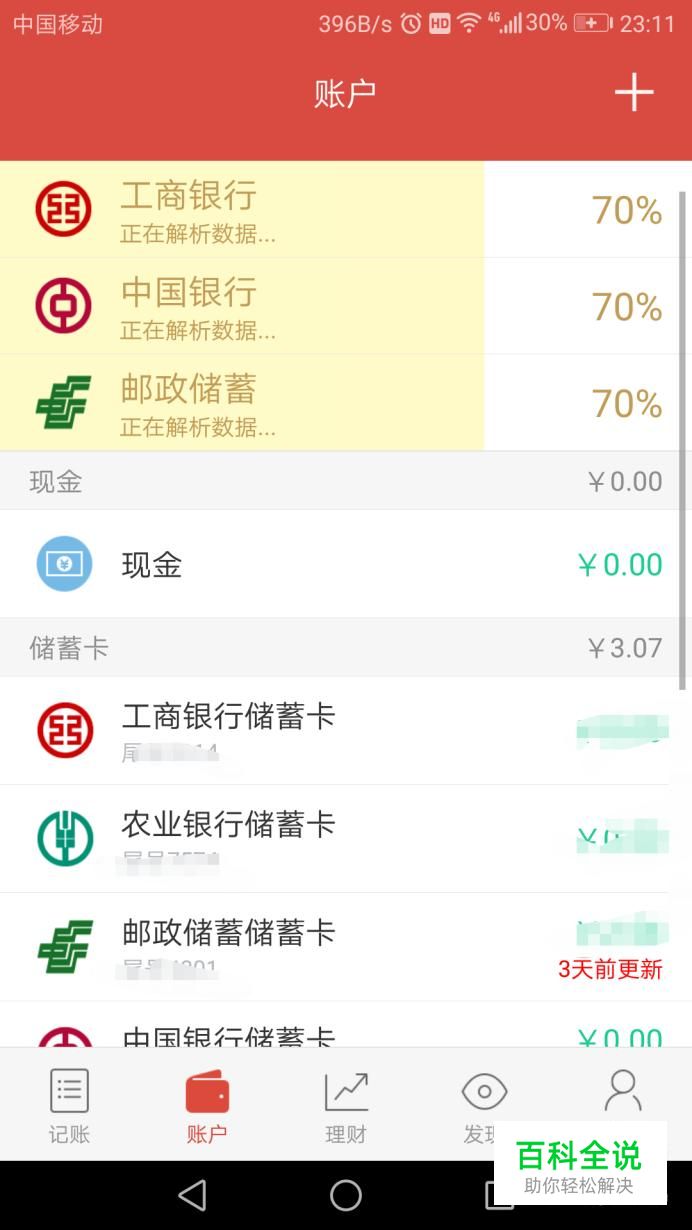Image resolution: width=692 pixels, height=1230 pixels.
Task: Open 农业银行储蓄卡 account
Action: pyautogui.click(x=346, y=839)
